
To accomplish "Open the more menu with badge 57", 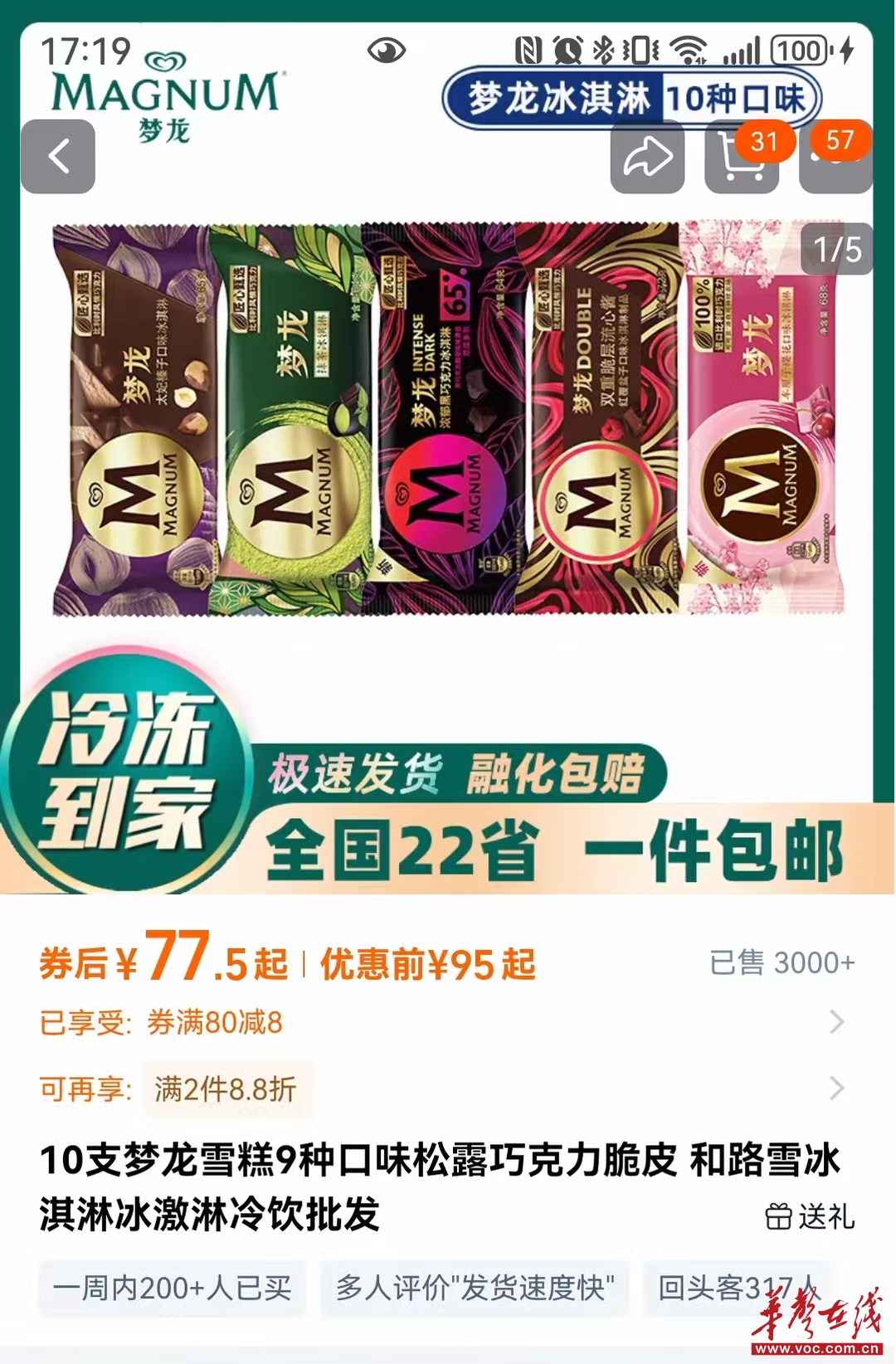I will (835, 159).
